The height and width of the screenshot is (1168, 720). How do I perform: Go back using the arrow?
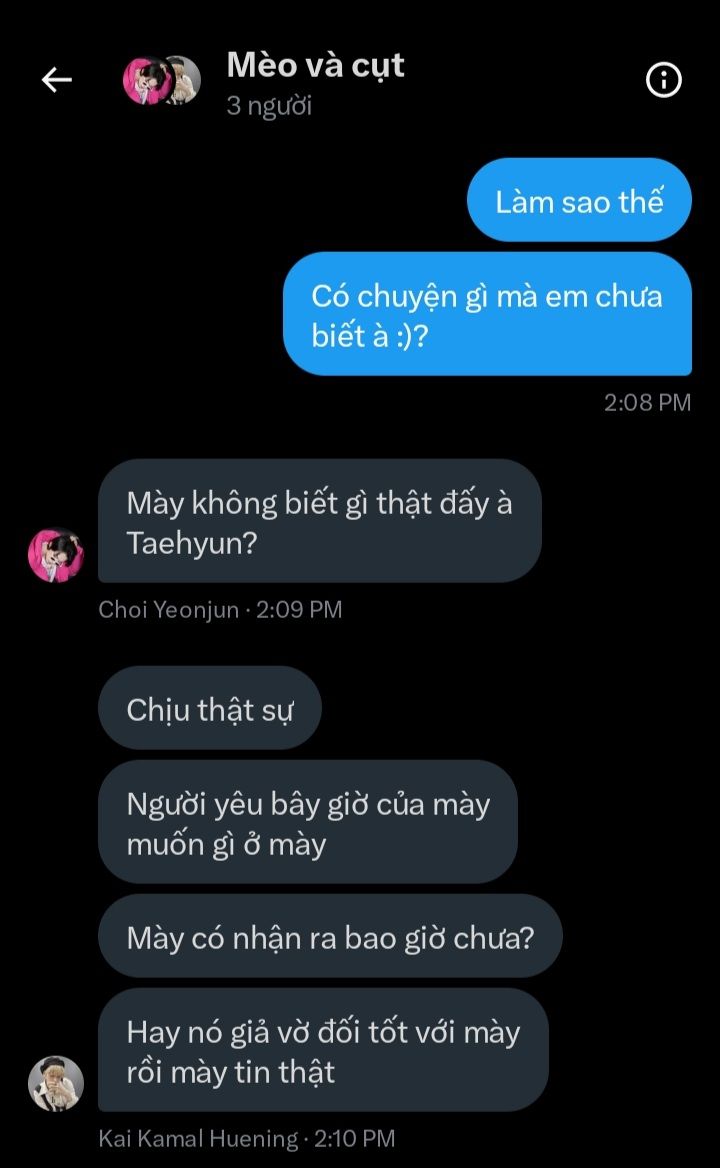point(57,80)
